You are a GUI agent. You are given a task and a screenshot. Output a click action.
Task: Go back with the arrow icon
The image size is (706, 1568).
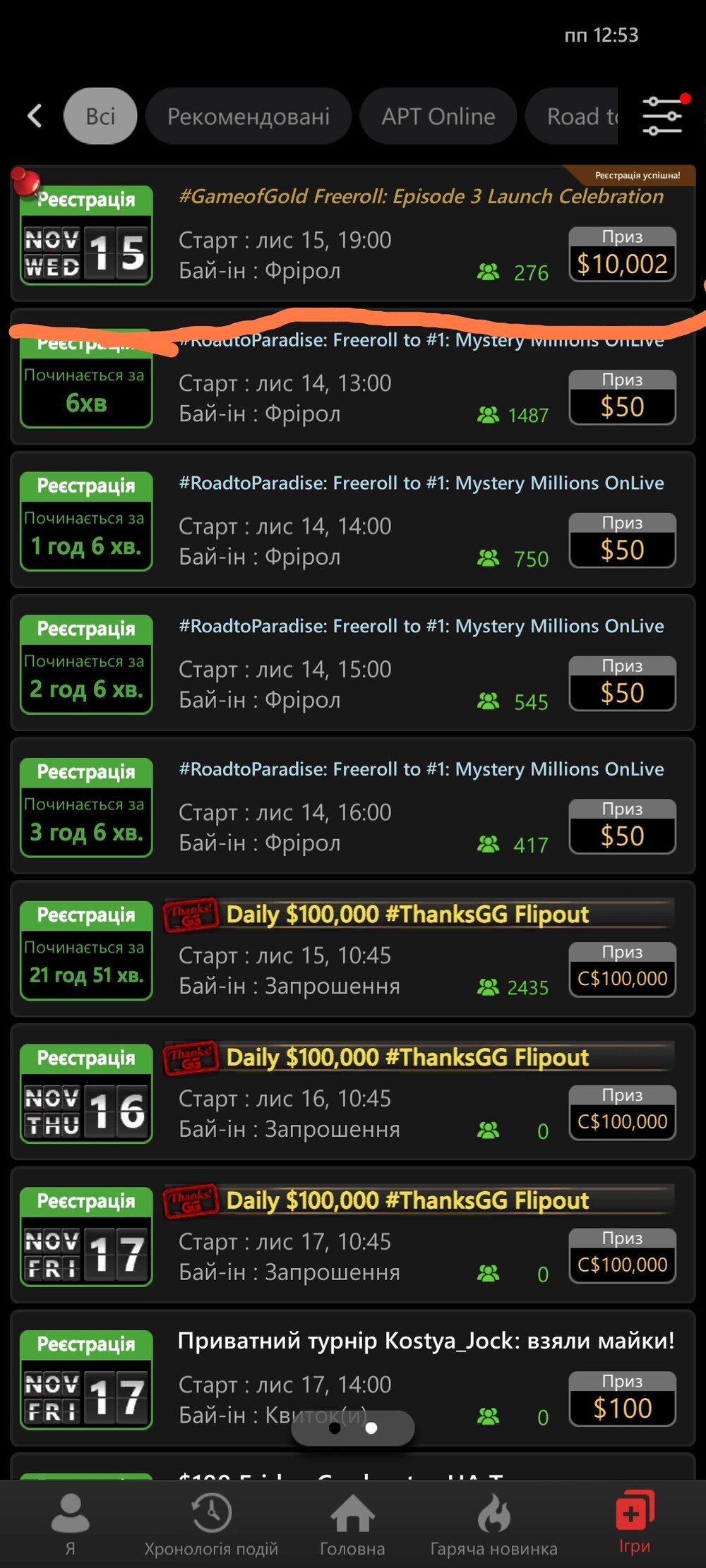(x=35, y=116)
